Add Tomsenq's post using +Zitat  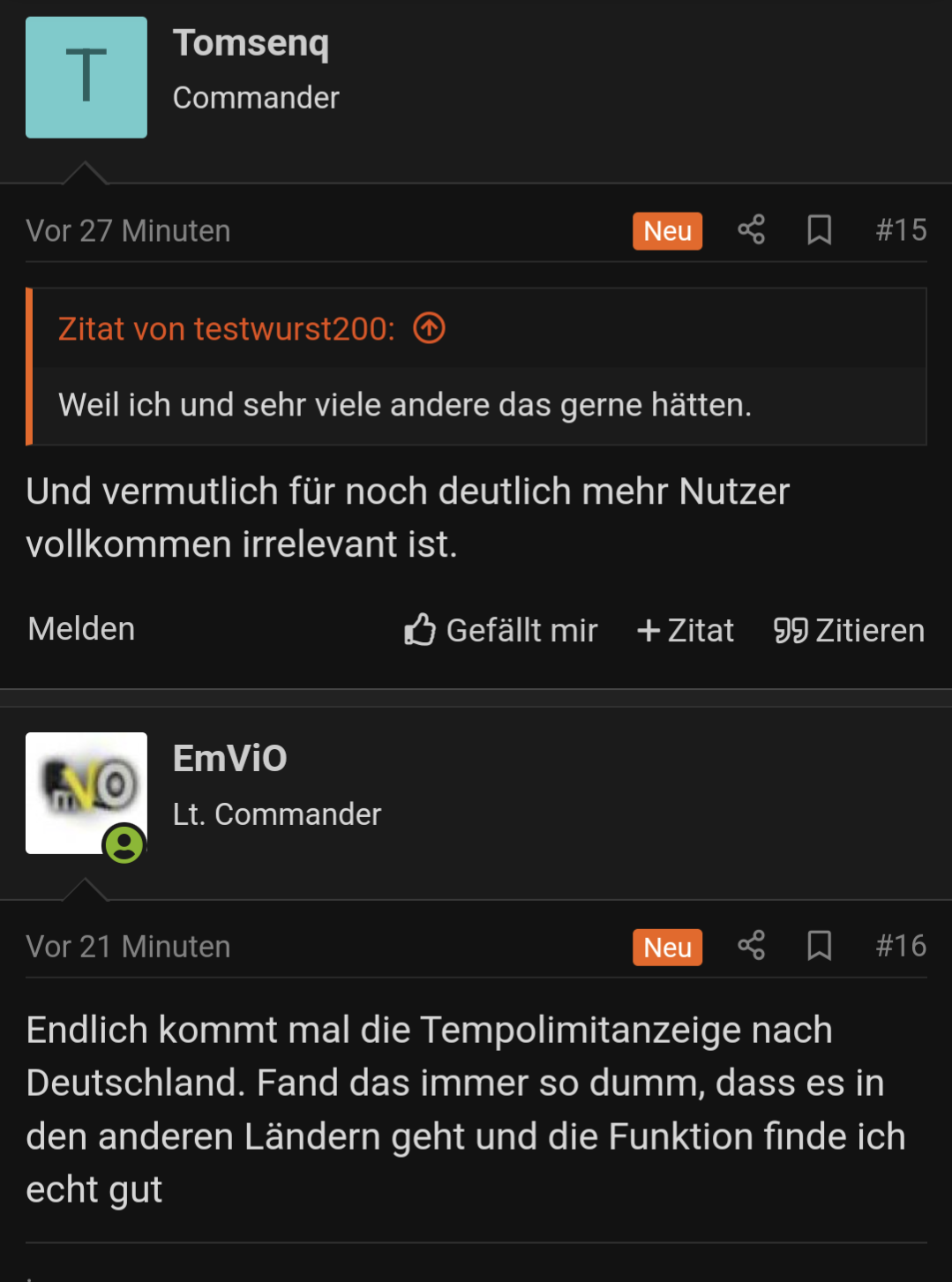point(686,630)
